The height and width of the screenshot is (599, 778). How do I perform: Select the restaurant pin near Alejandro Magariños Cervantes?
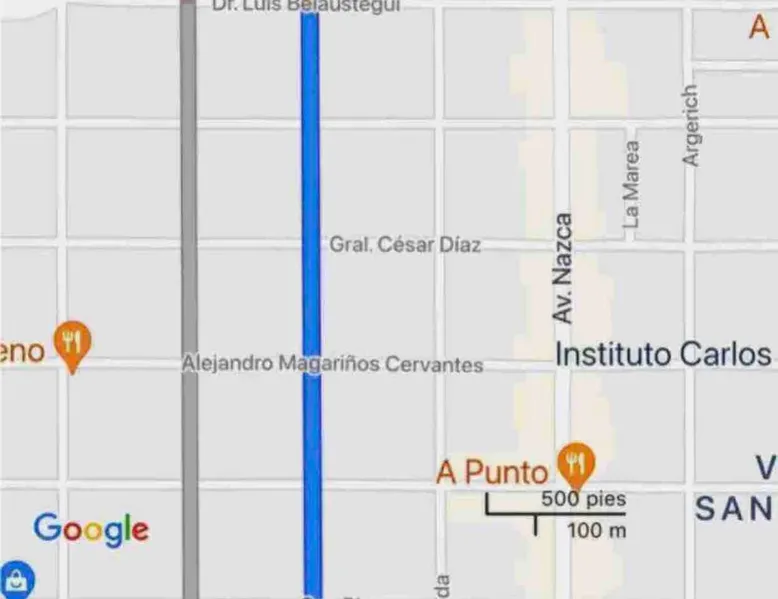(71, 343)
